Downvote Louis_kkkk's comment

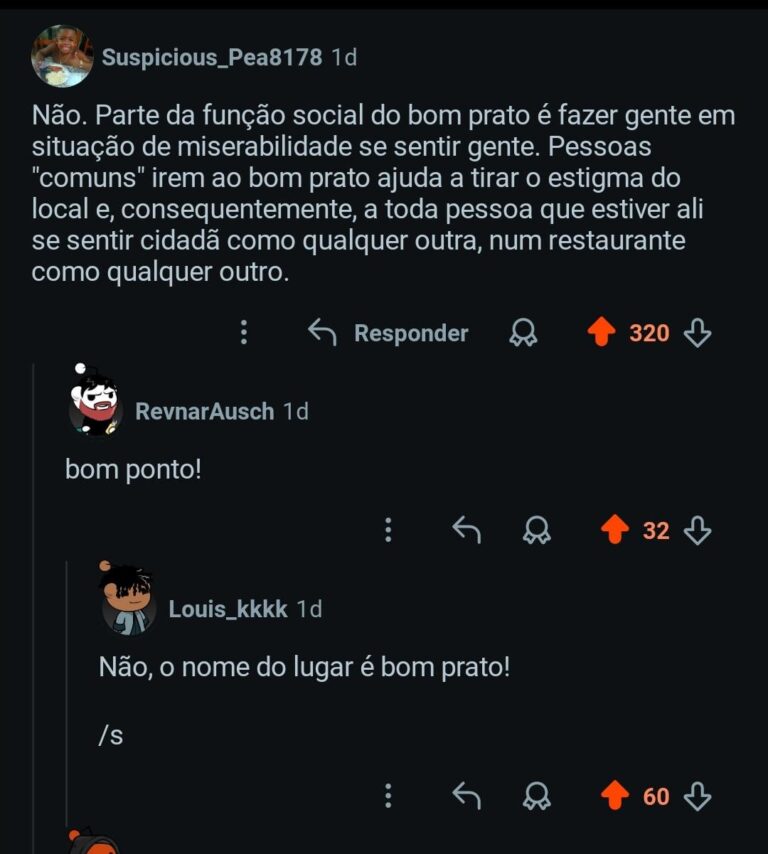tap(697, 796)
